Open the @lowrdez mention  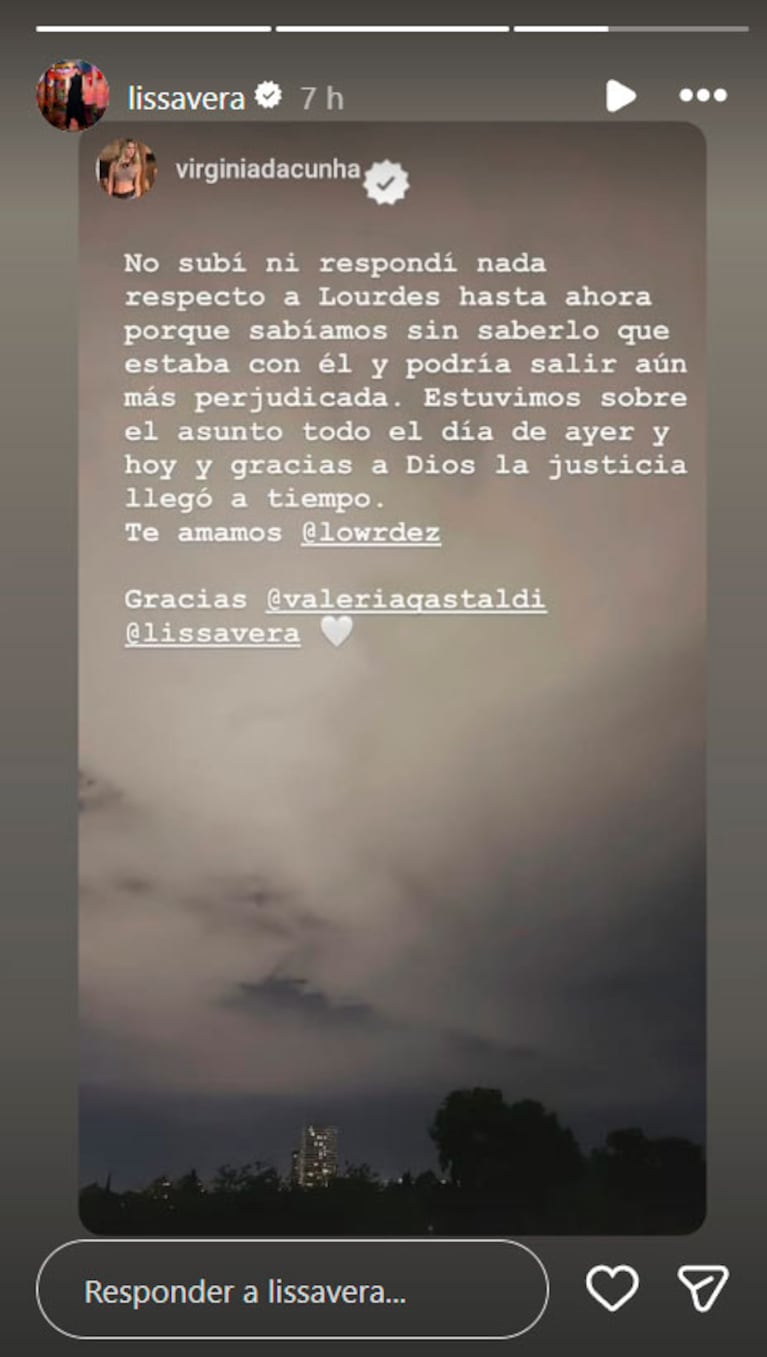click(x=370, y=533)
